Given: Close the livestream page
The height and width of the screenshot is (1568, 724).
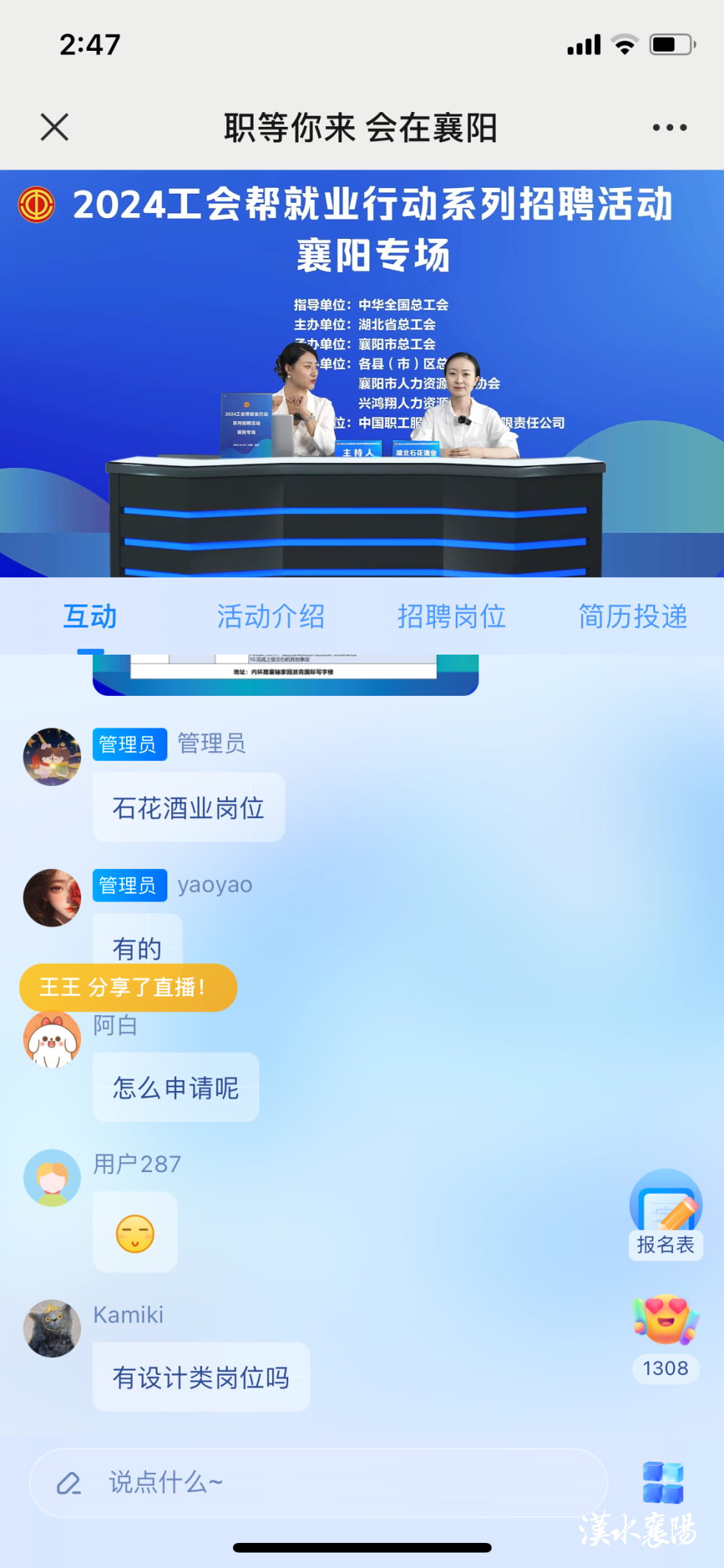Looking at the screenshot, I should [55, 127].
